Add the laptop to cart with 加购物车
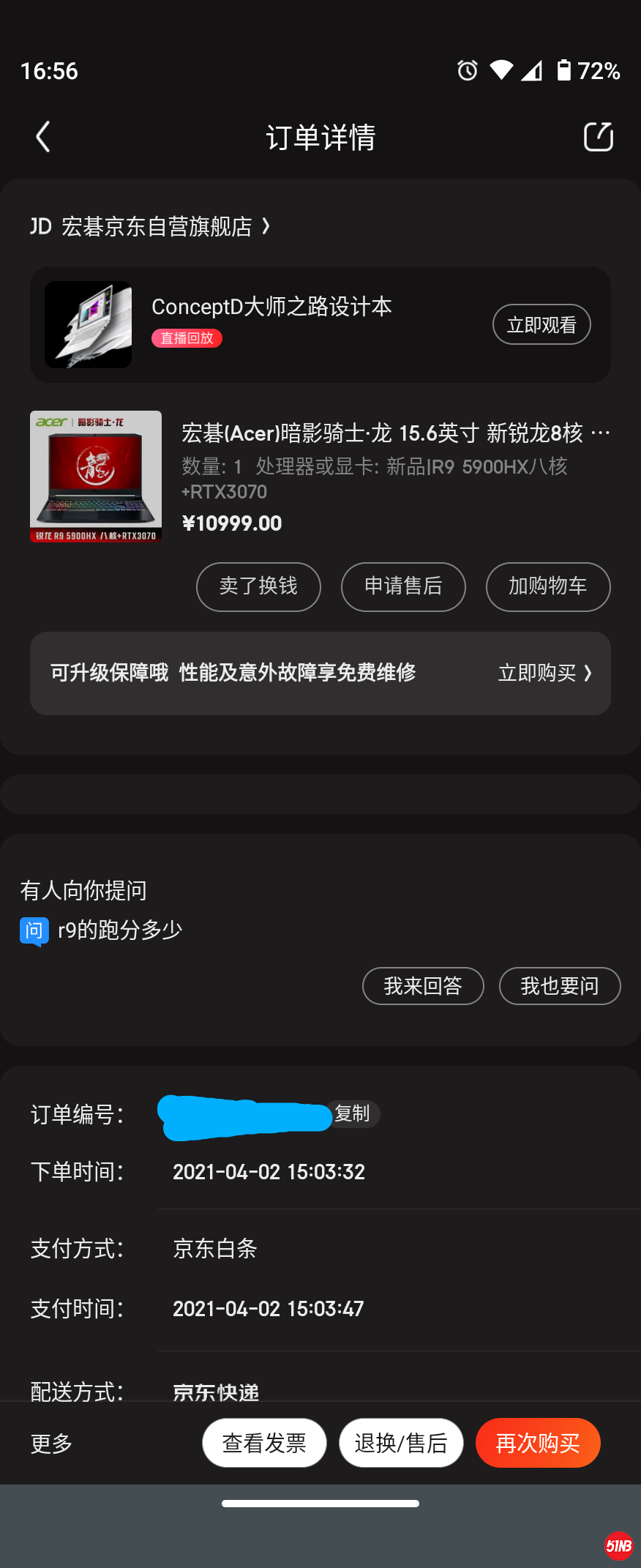The image size is (641, 1568). coord(547,586)
